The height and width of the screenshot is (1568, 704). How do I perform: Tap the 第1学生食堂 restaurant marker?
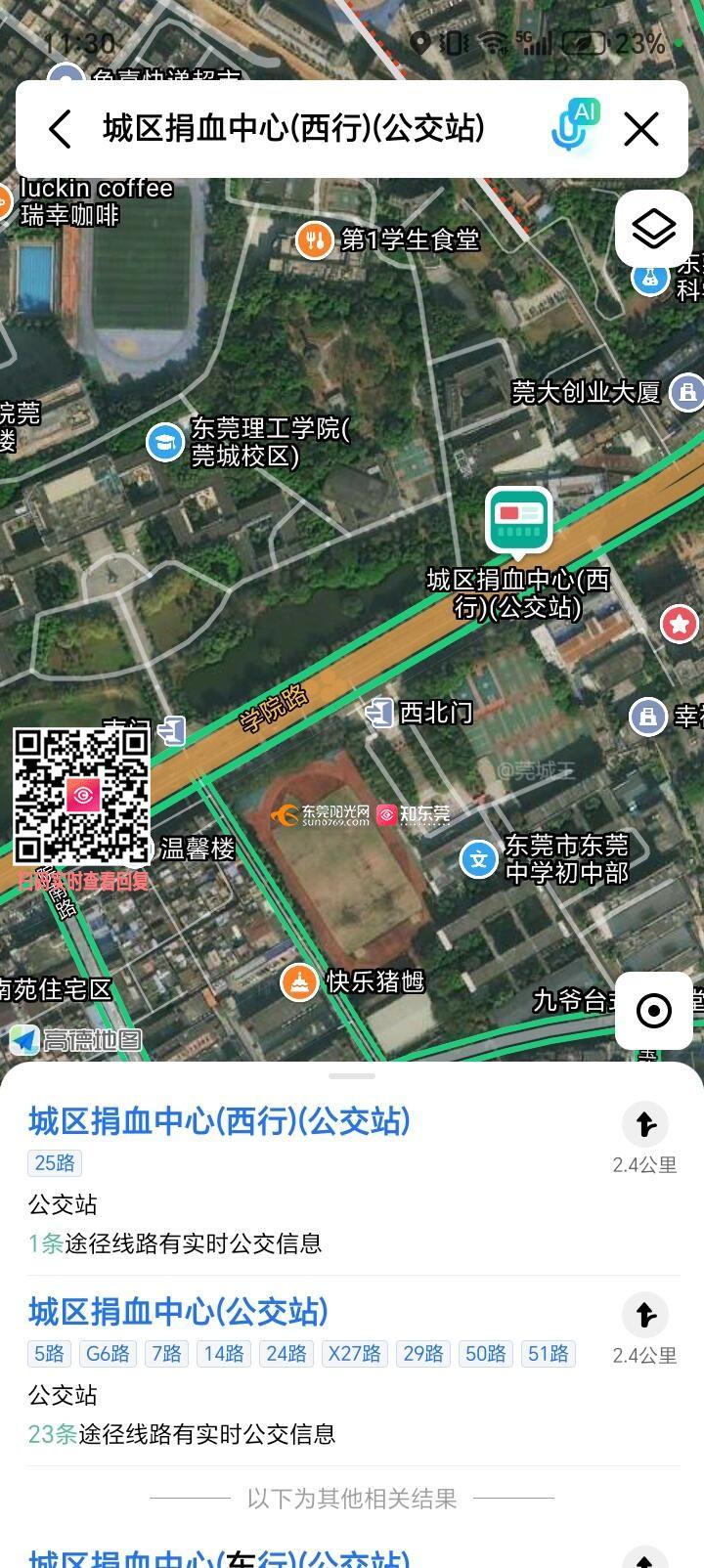315,240
